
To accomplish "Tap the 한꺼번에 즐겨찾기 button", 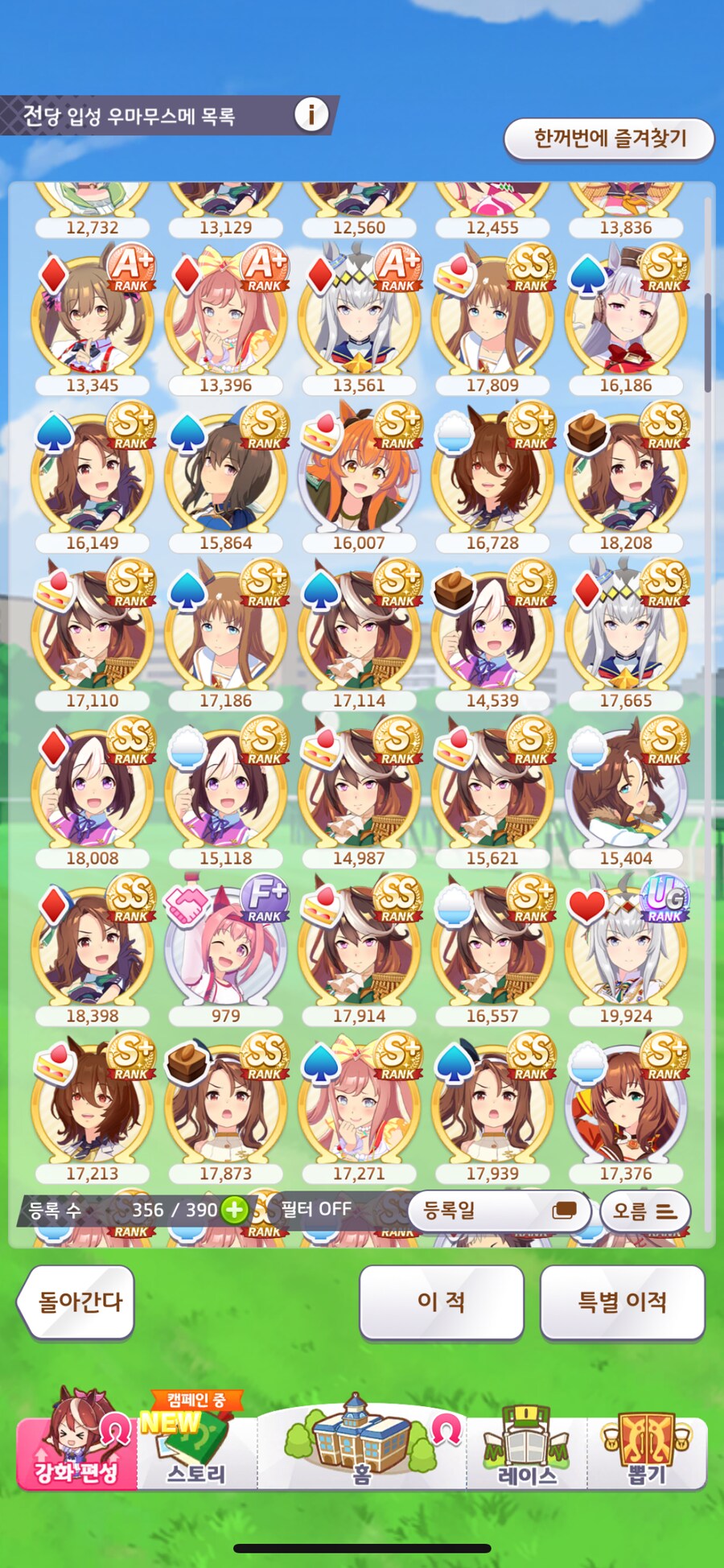I will 609,138.
